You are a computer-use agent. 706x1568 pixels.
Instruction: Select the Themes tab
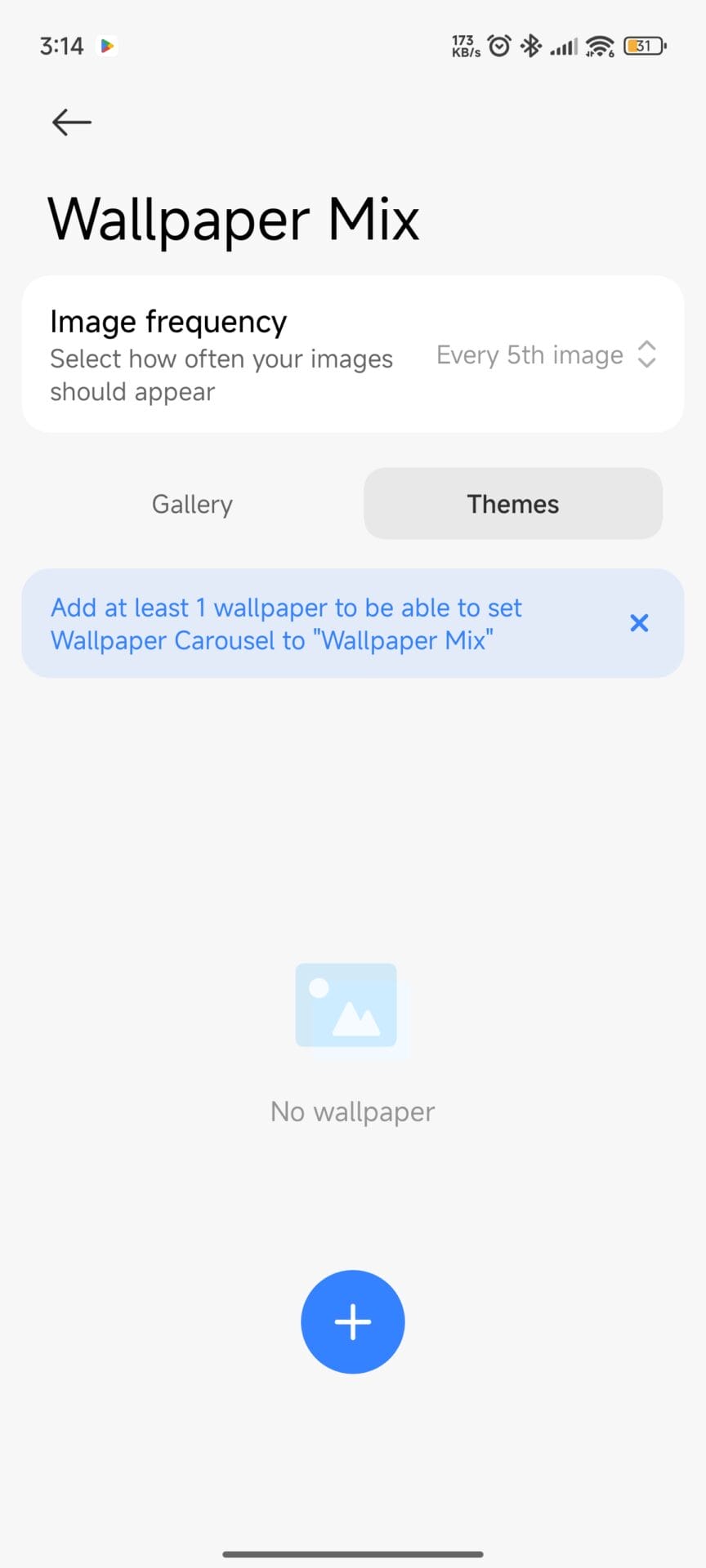click(x=512, y=504)
